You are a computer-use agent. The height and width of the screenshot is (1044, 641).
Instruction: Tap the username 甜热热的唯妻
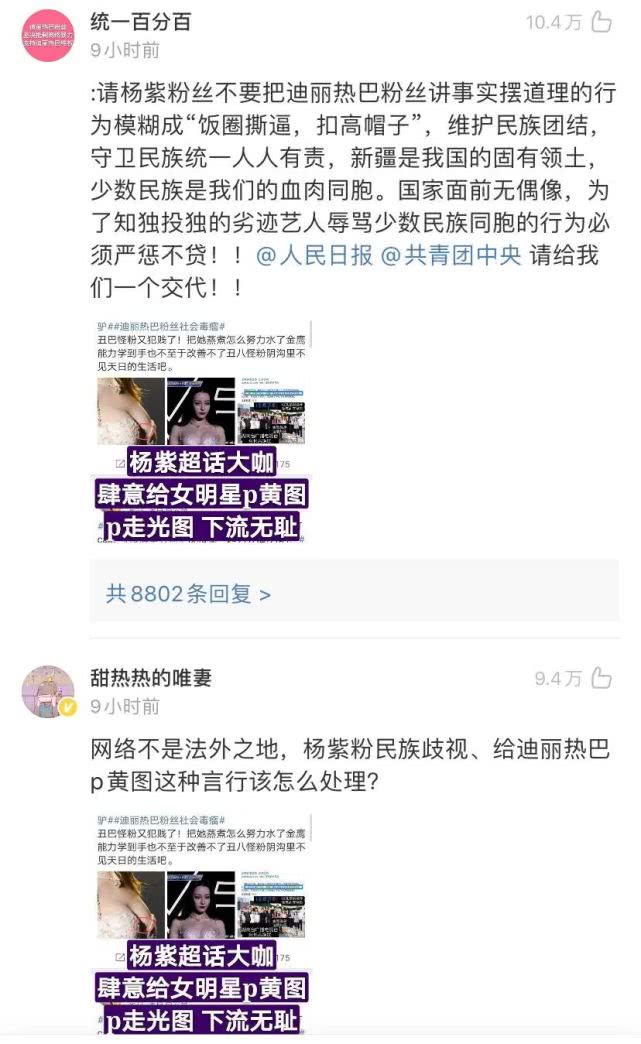click(151, 678)
